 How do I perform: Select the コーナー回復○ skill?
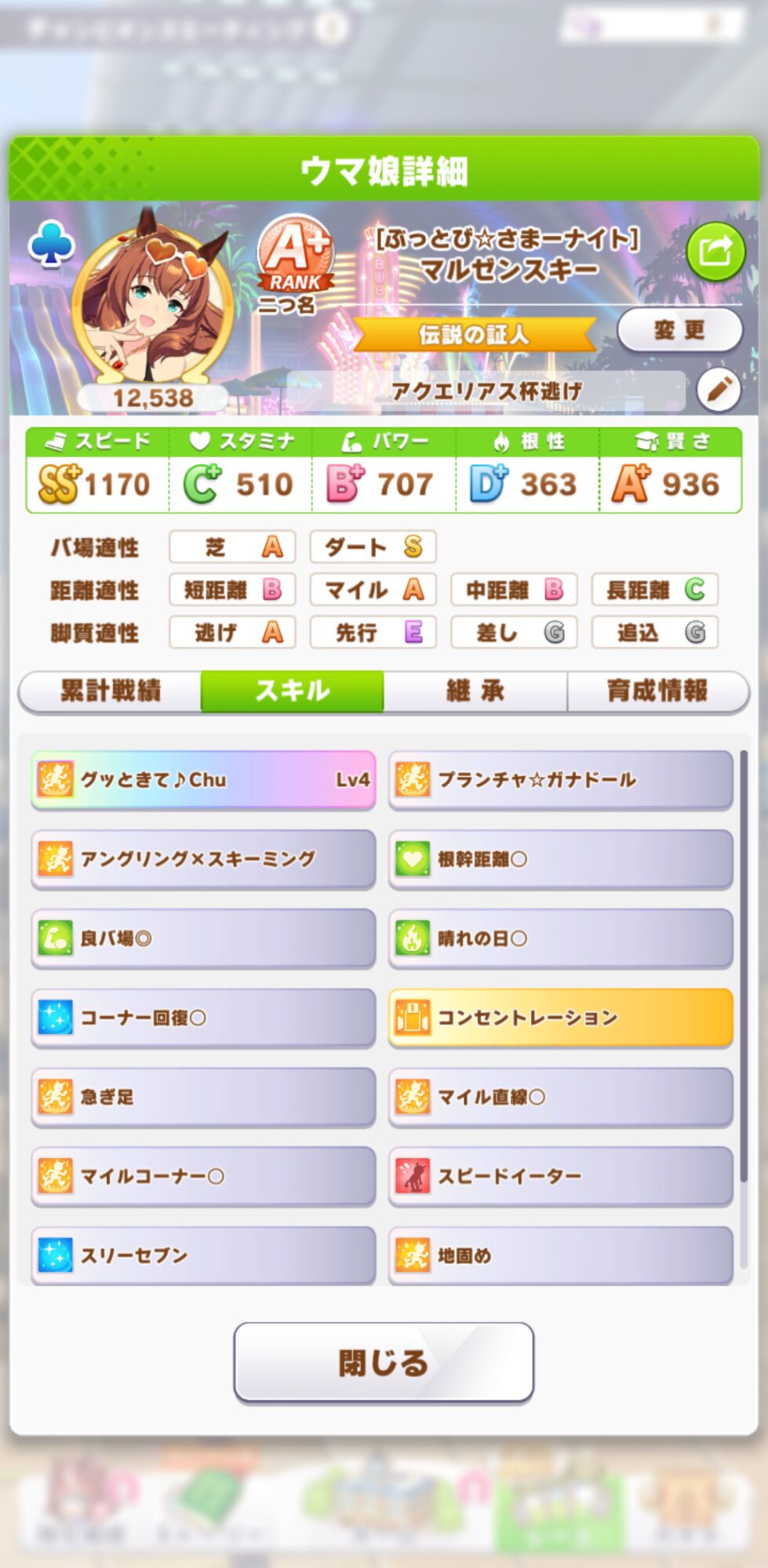point(203,1018)
